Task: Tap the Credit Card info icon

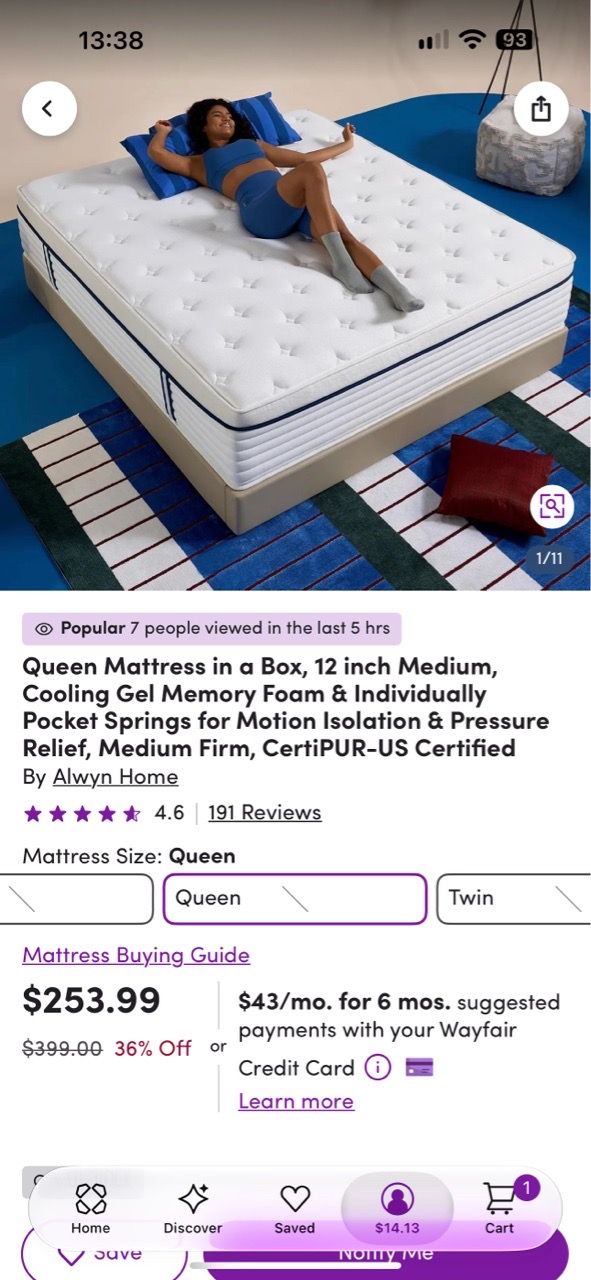Action: coord(377,1068)
